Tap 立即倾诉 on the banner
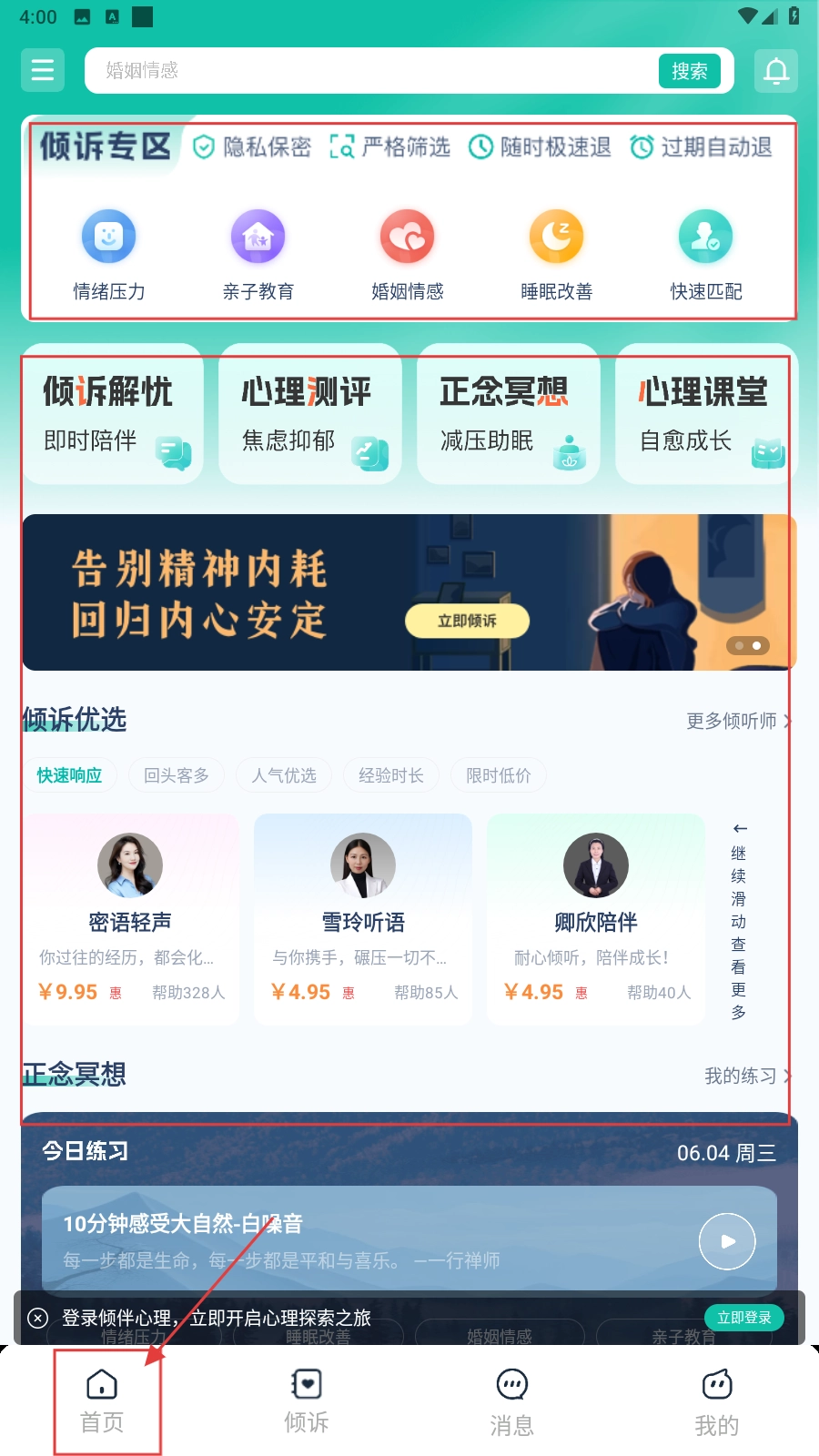Image resolution: width=819 pixels, height=1456 pixels. (x=467, y=621)
